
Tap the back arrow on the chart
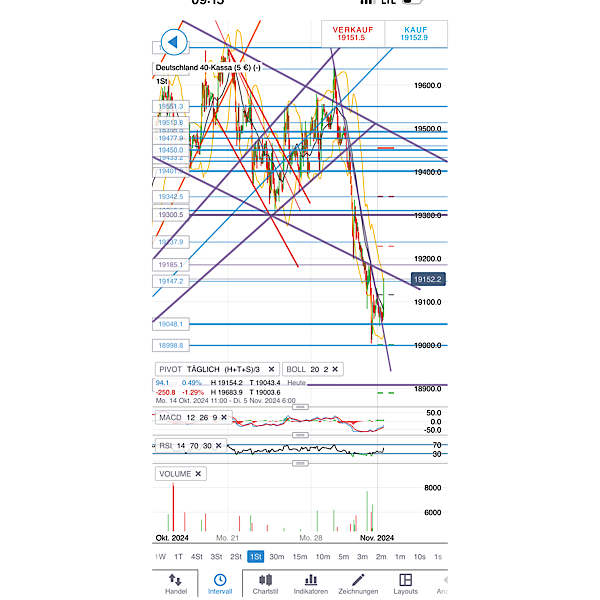174,43
